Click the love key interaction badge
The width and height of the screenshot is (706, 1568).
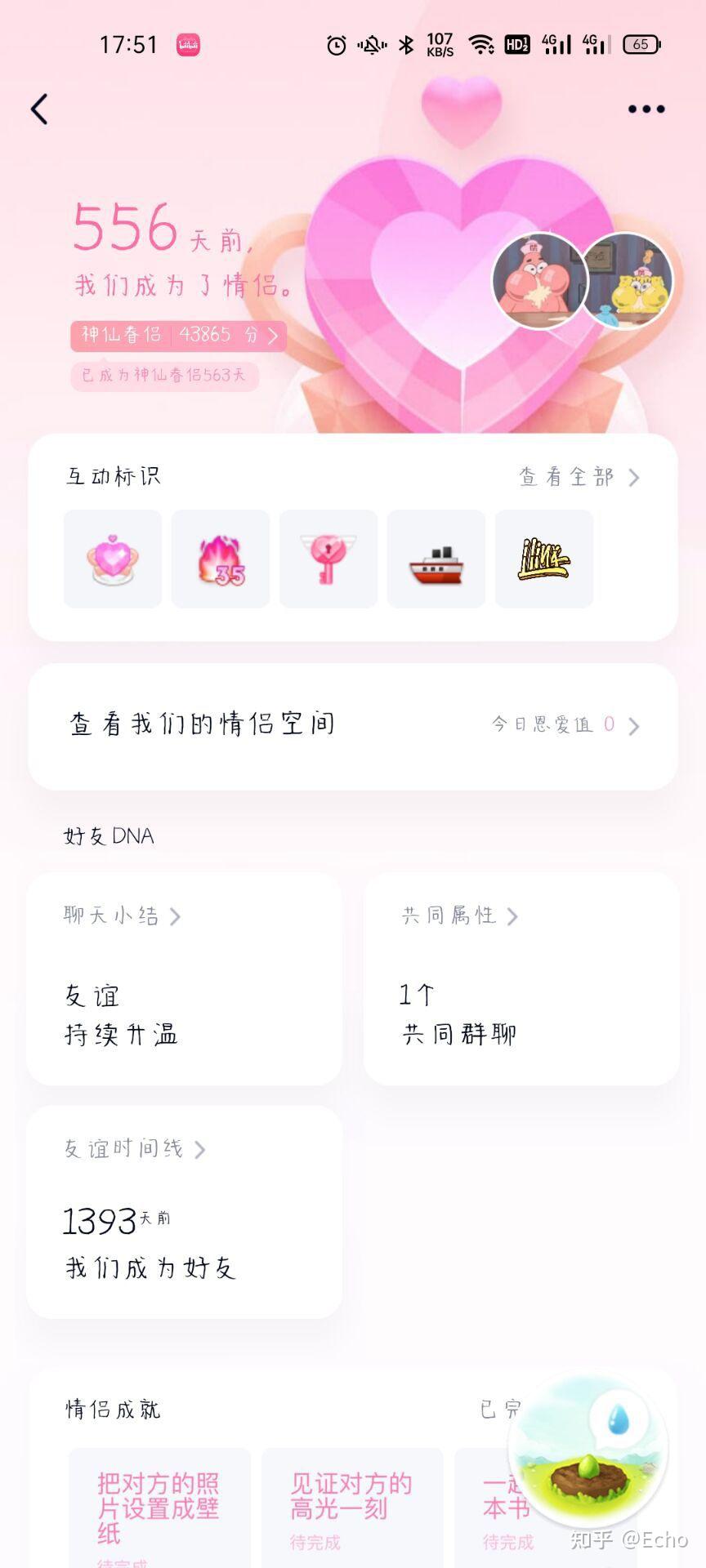tap(328, 559)
